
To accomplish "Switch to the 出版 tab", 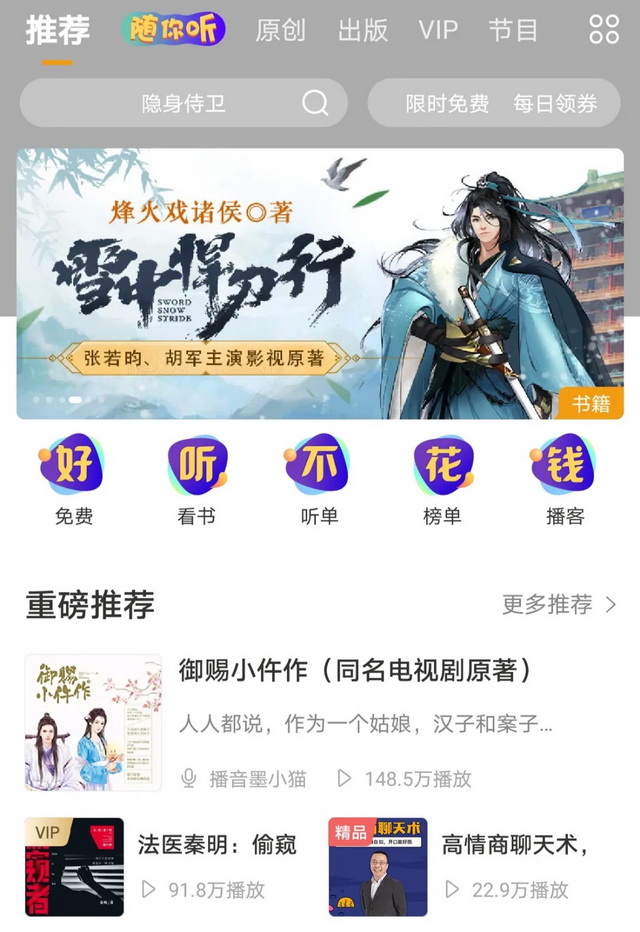I will [362, 30].
